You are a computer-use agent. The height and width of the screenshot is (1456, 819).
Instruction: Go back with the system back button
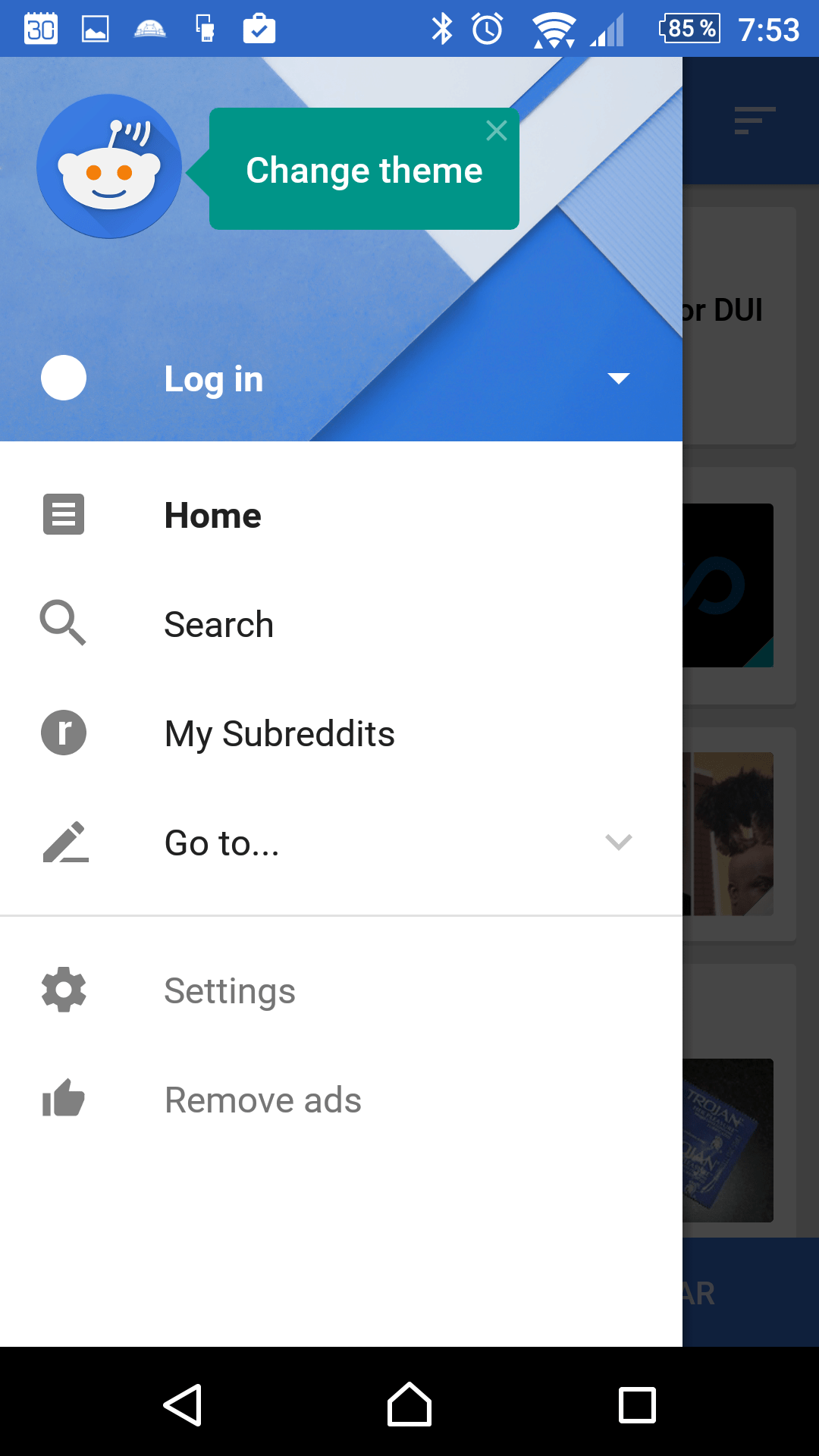click(x=183, y=1405)
